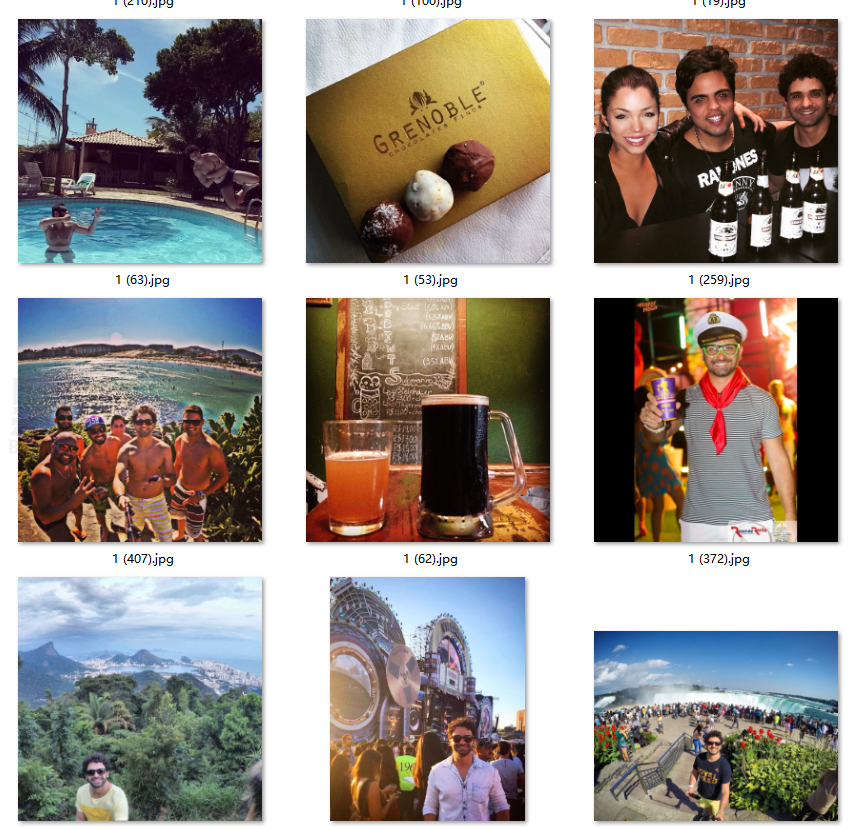Open the Grenoble chocolates image 1 (53).jpg

[x=428, y=141]
